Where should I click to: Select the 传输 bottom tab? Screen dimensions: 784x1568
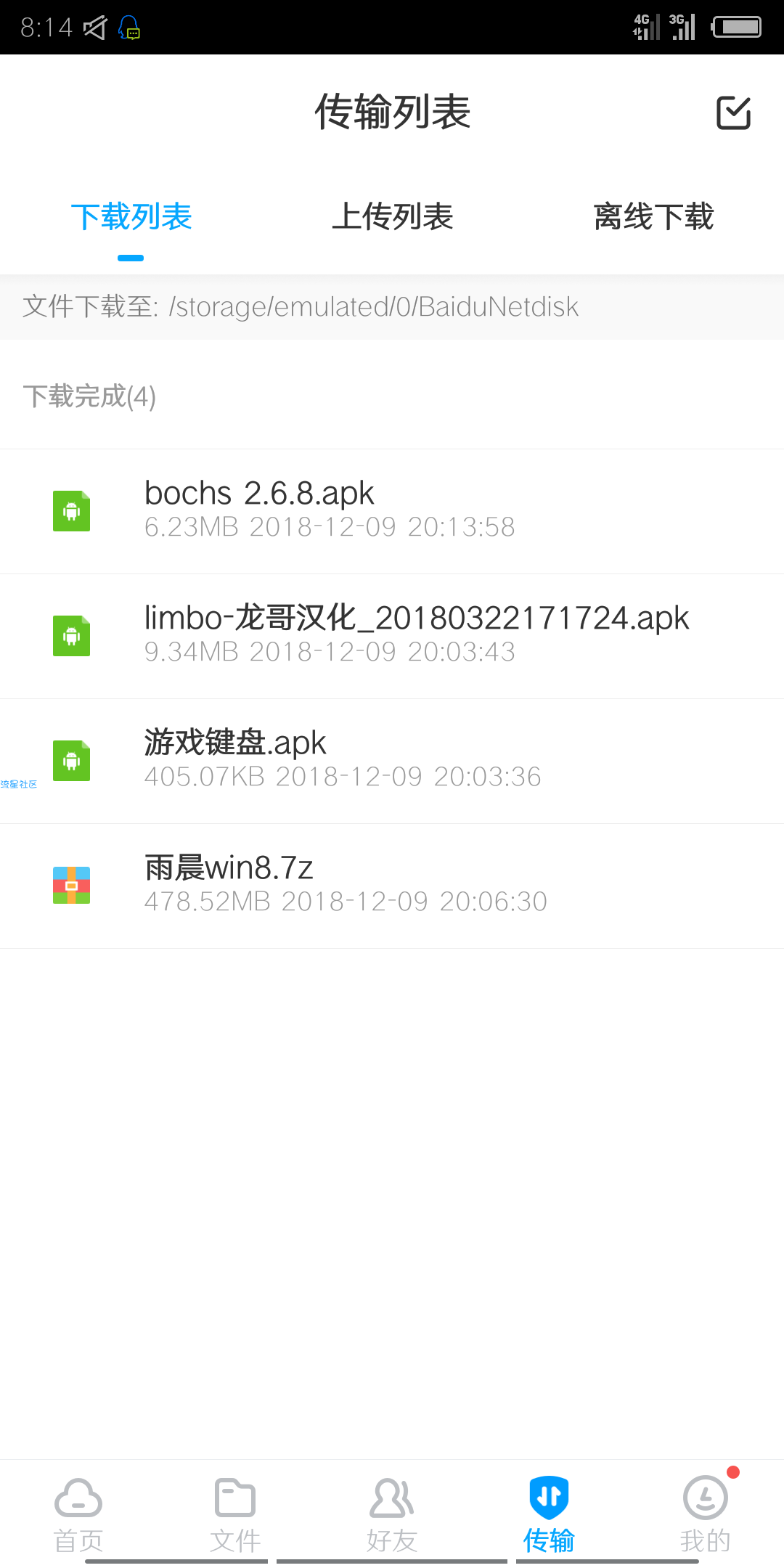tap(549, 1514)
